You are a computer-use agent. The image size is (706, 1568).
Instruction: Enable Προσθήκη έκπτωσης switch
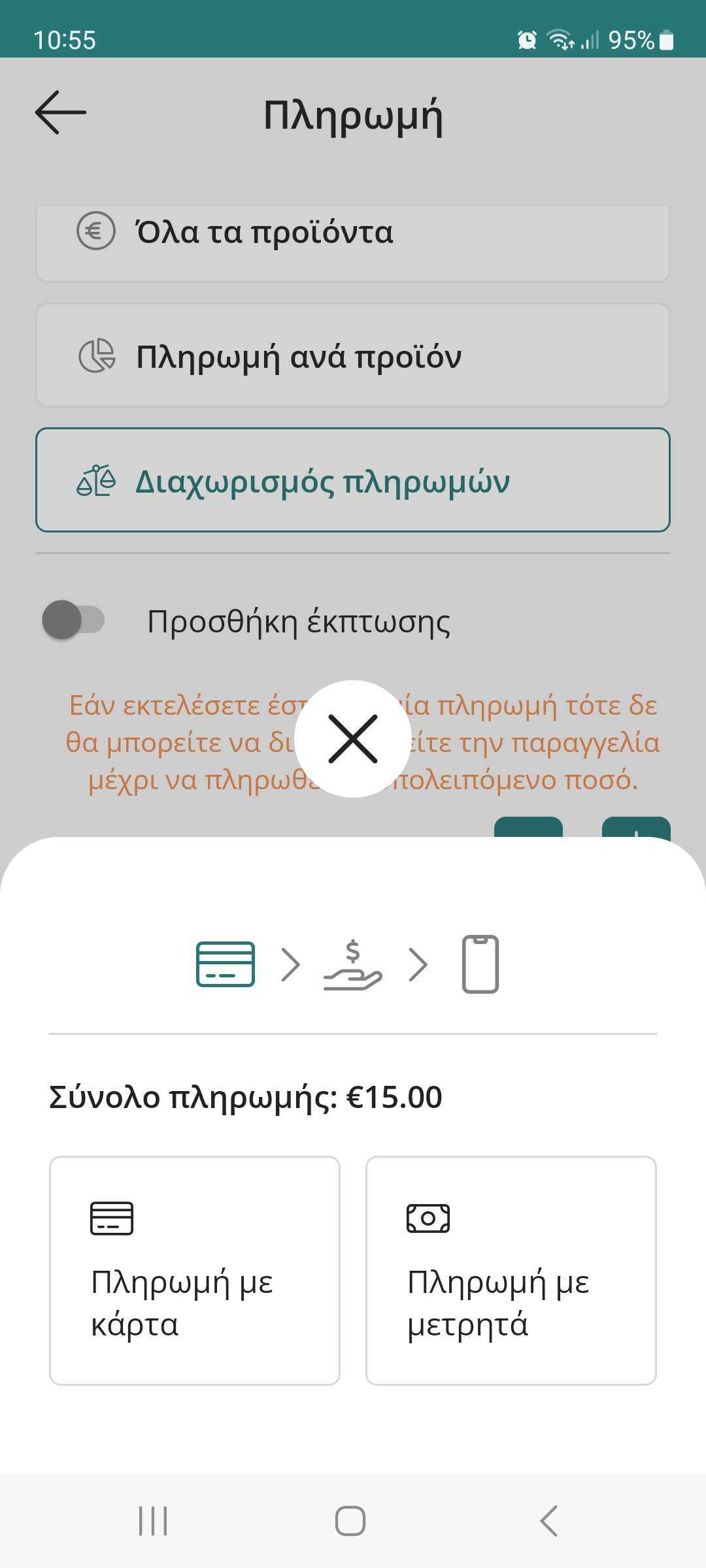73,620
